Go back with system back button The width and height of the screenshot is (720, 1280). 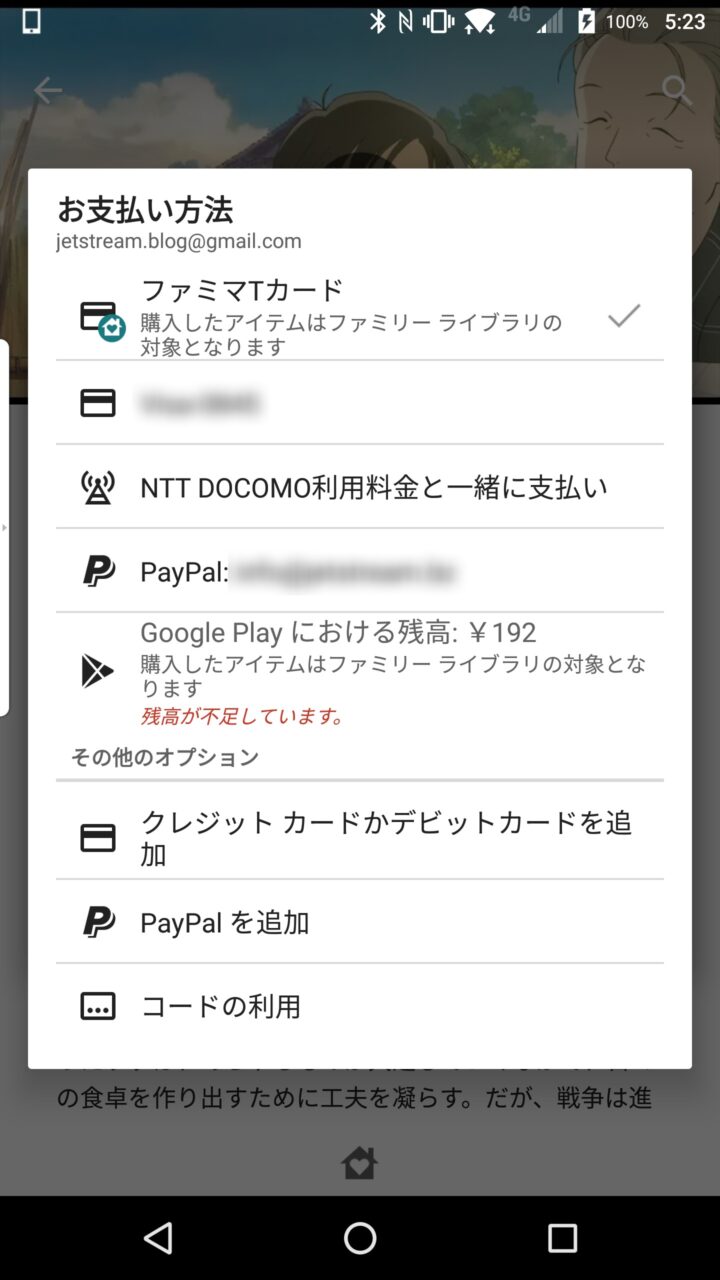158,1238
